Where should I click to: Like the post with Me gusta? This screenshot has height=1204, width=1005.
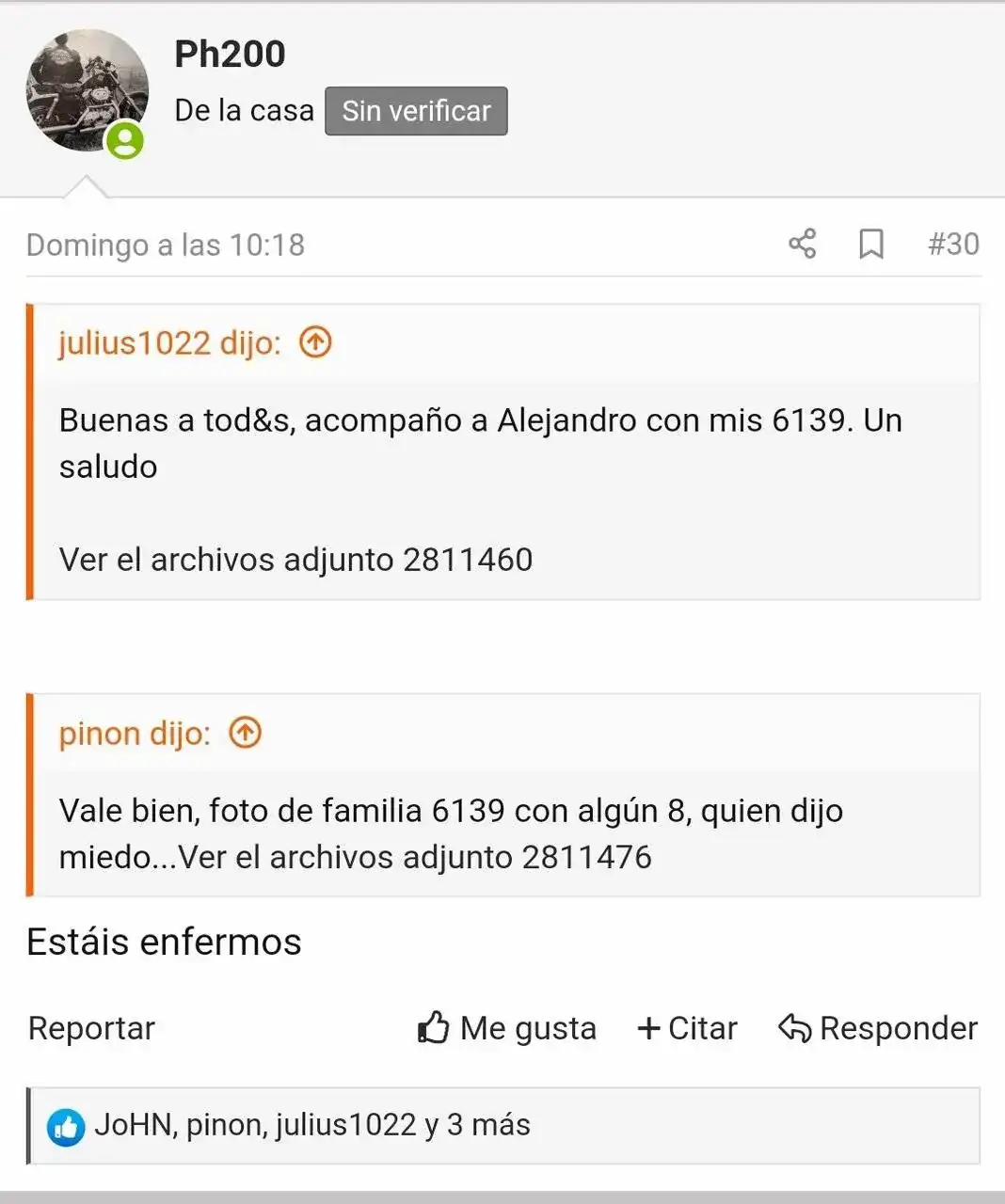(506, 1028)
